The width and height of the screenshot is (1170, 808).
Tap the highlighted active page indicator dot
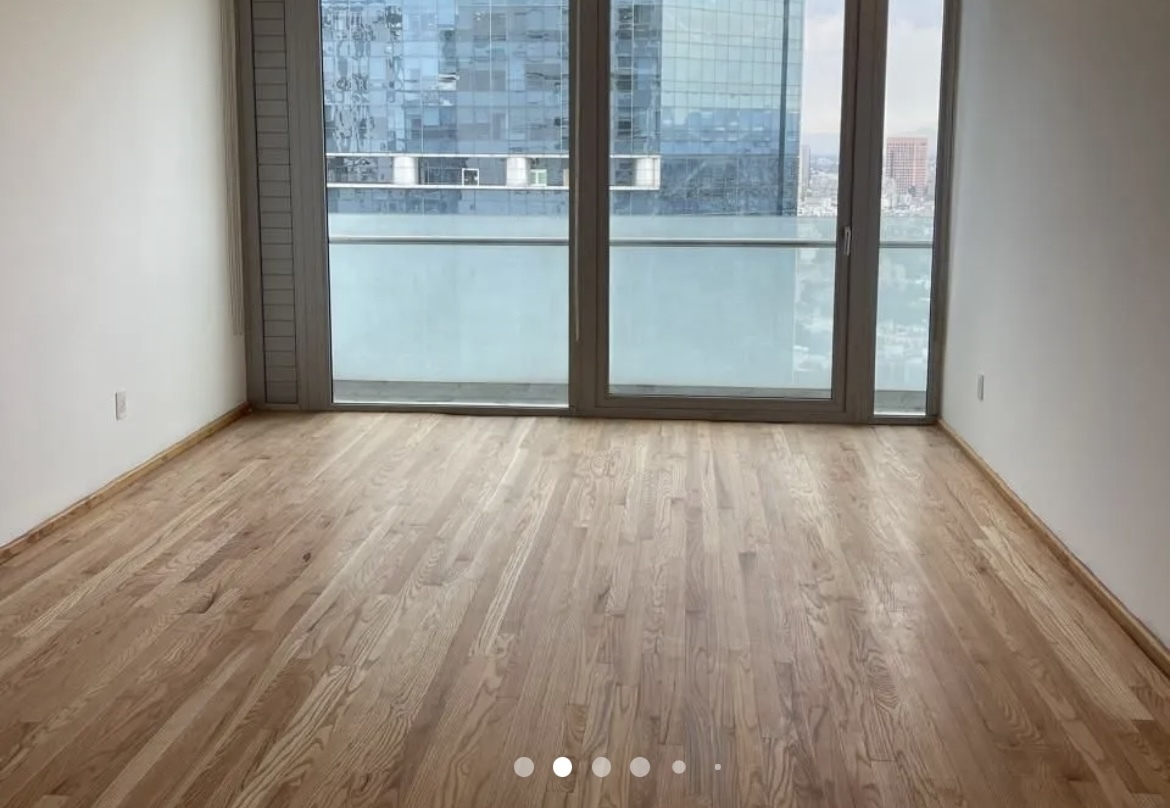coord(562,767)
